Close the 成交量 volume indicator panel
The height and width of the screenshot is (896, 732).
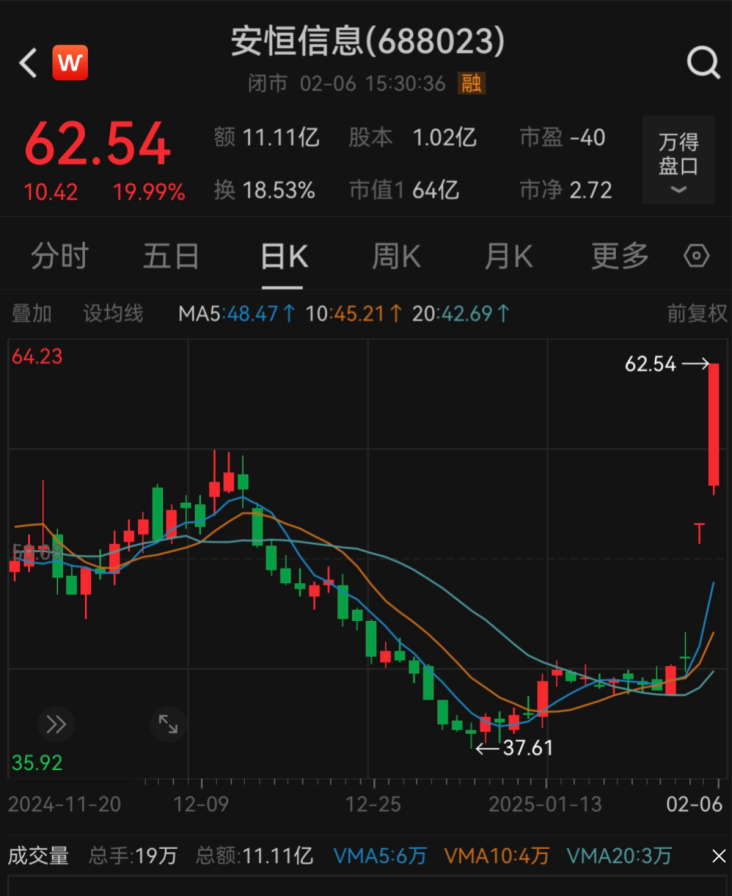(x=717, y=856)
